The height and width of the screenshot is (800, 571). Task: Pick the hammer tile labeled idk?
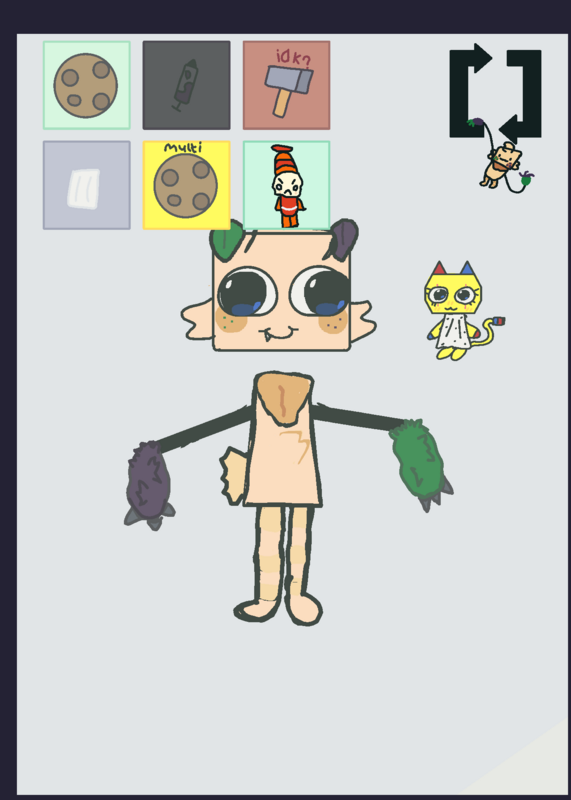coord(286,85)
